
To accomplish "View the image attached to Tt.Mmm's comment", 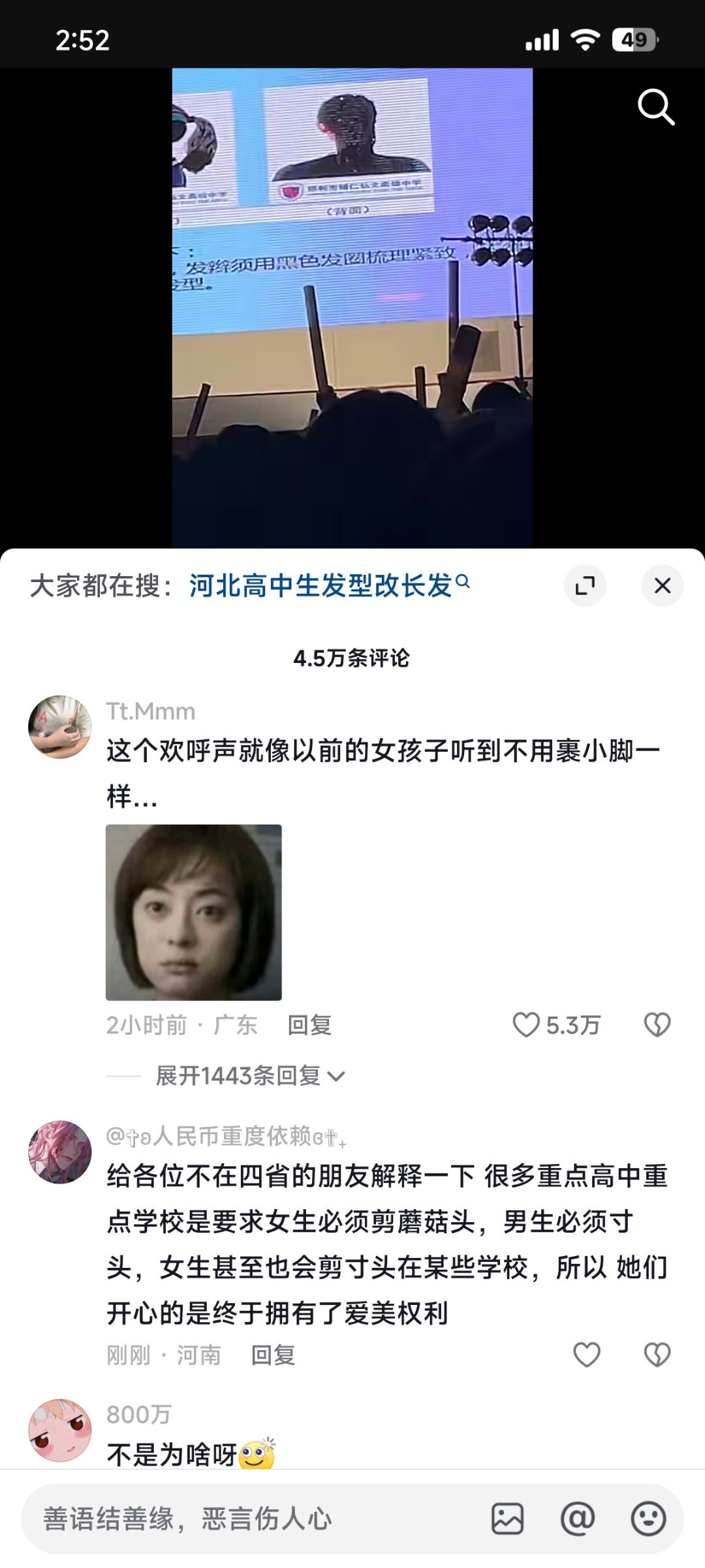I will click(x=194, y=912).
